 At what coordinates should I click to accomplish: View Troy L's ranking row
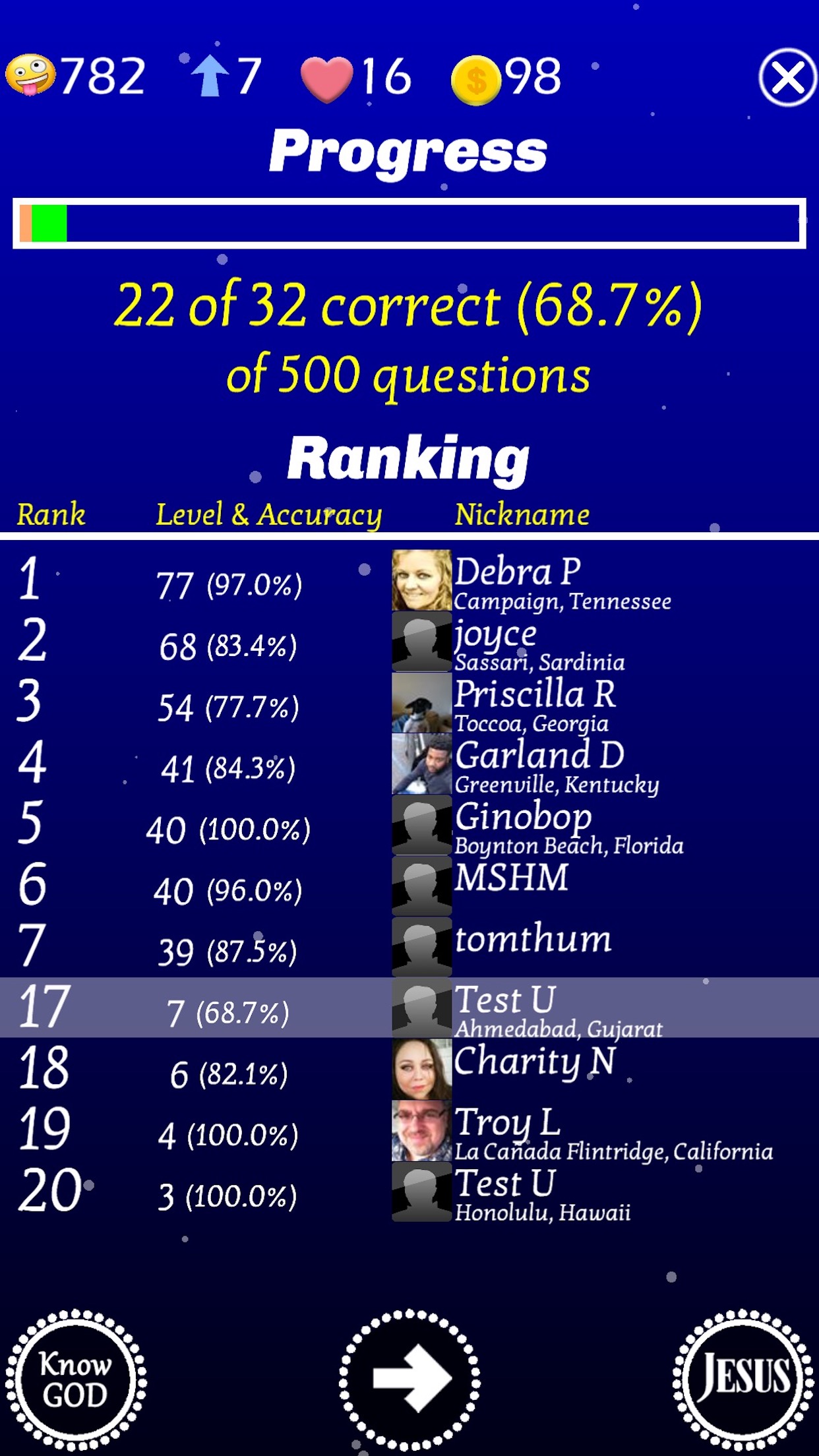(409, 1131)
